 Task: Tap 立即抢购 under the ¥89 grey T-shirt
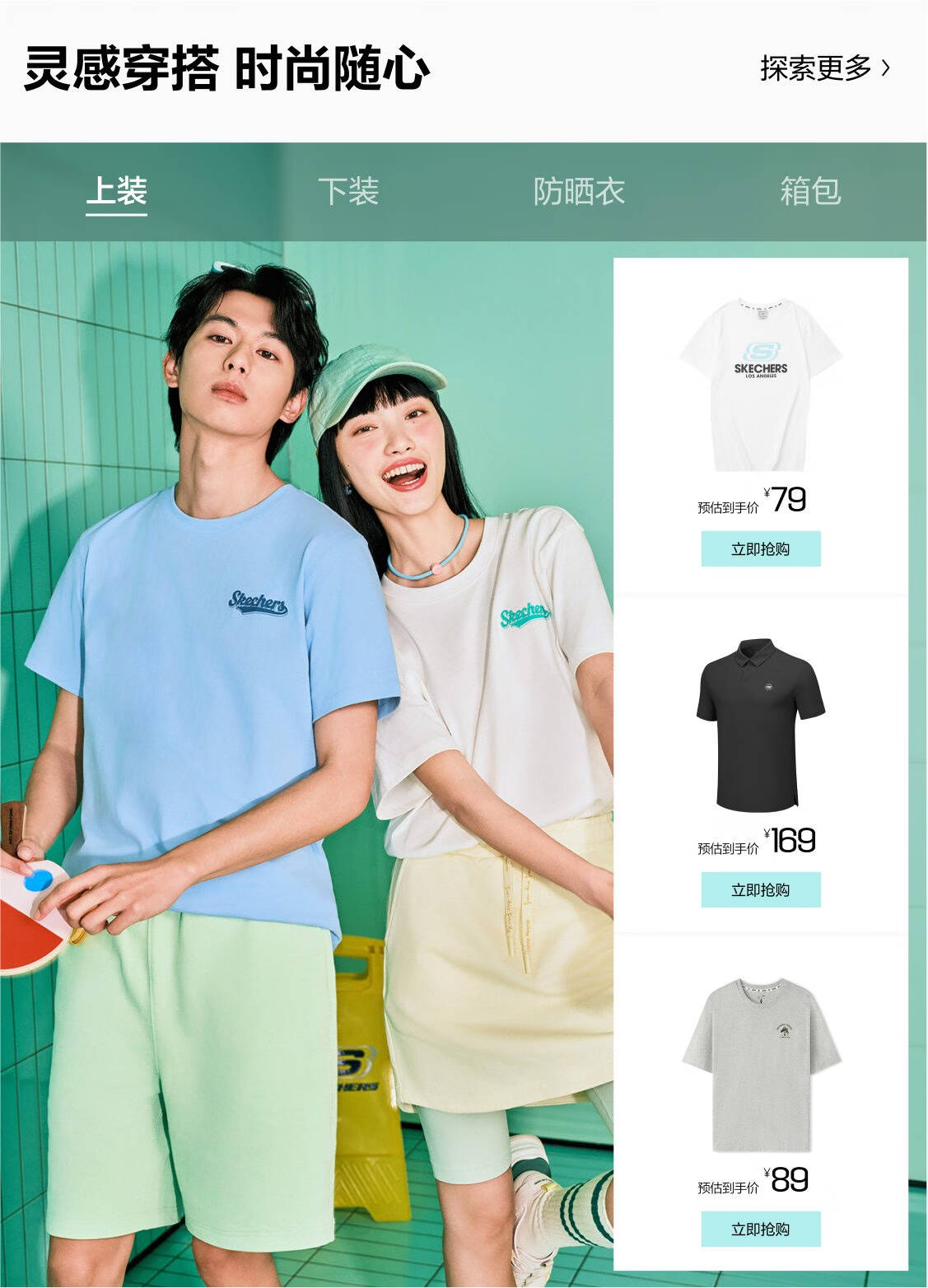pos(761,1230)
